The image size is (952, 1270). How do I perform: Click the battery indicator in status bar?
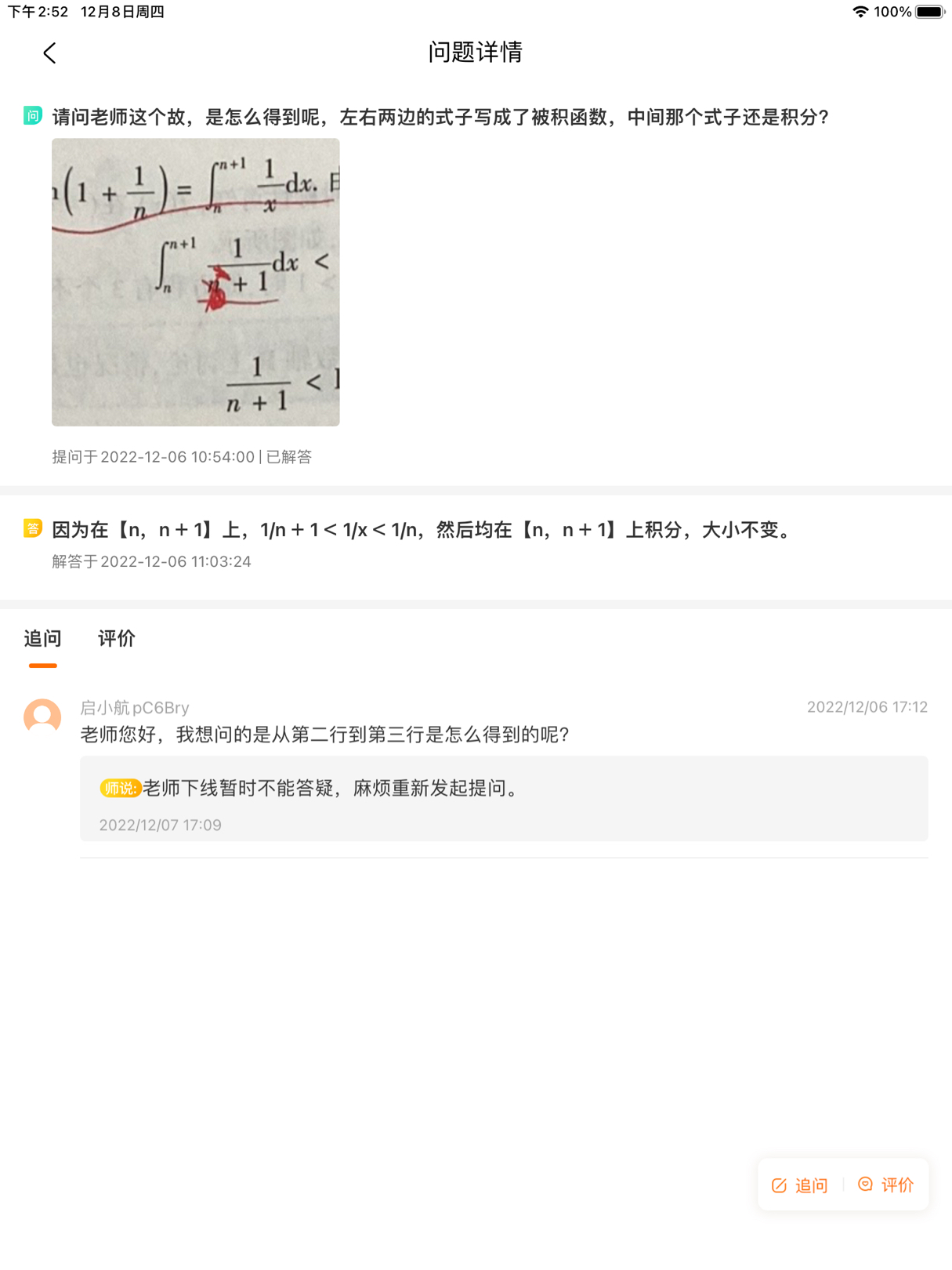[x=929, y=12]
